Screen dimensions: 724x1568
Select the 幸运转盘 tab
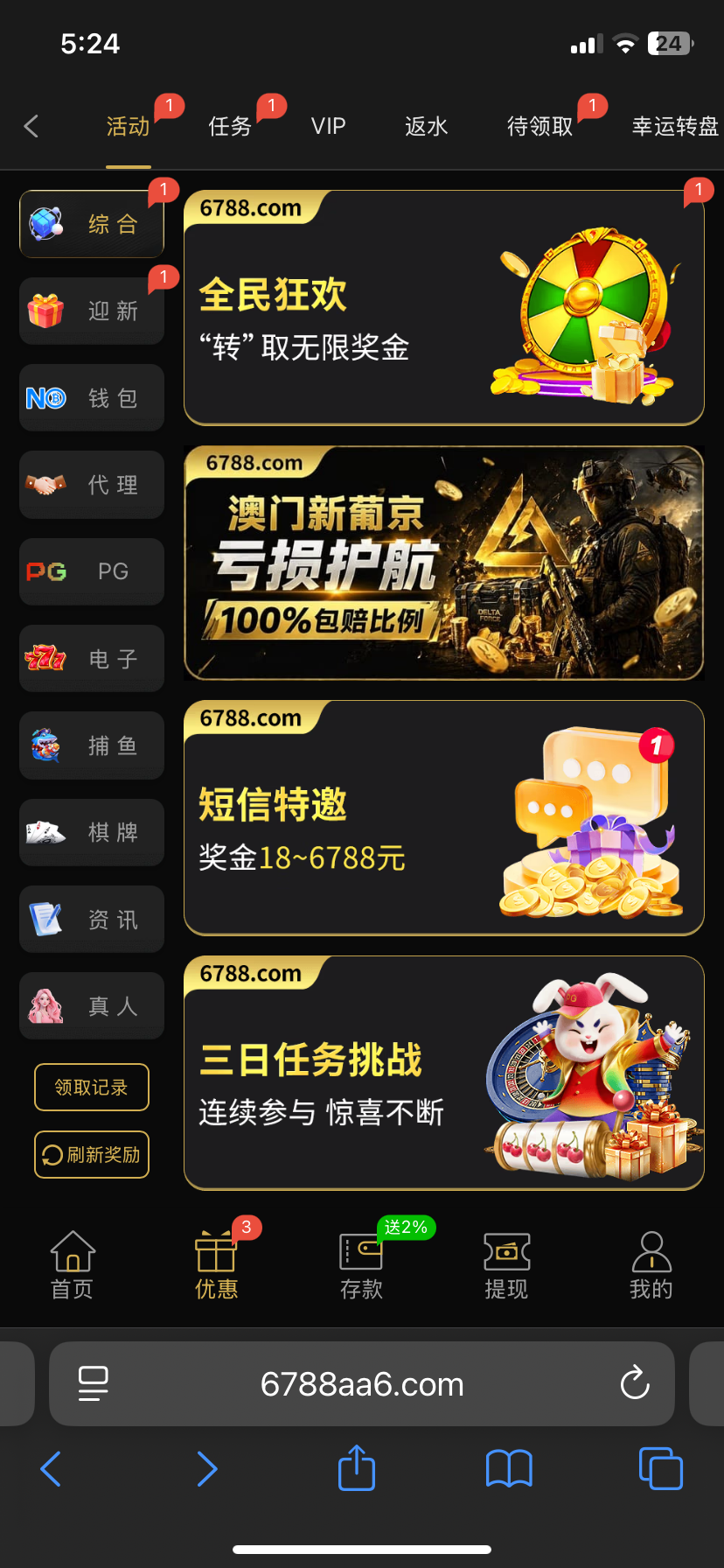674,127
